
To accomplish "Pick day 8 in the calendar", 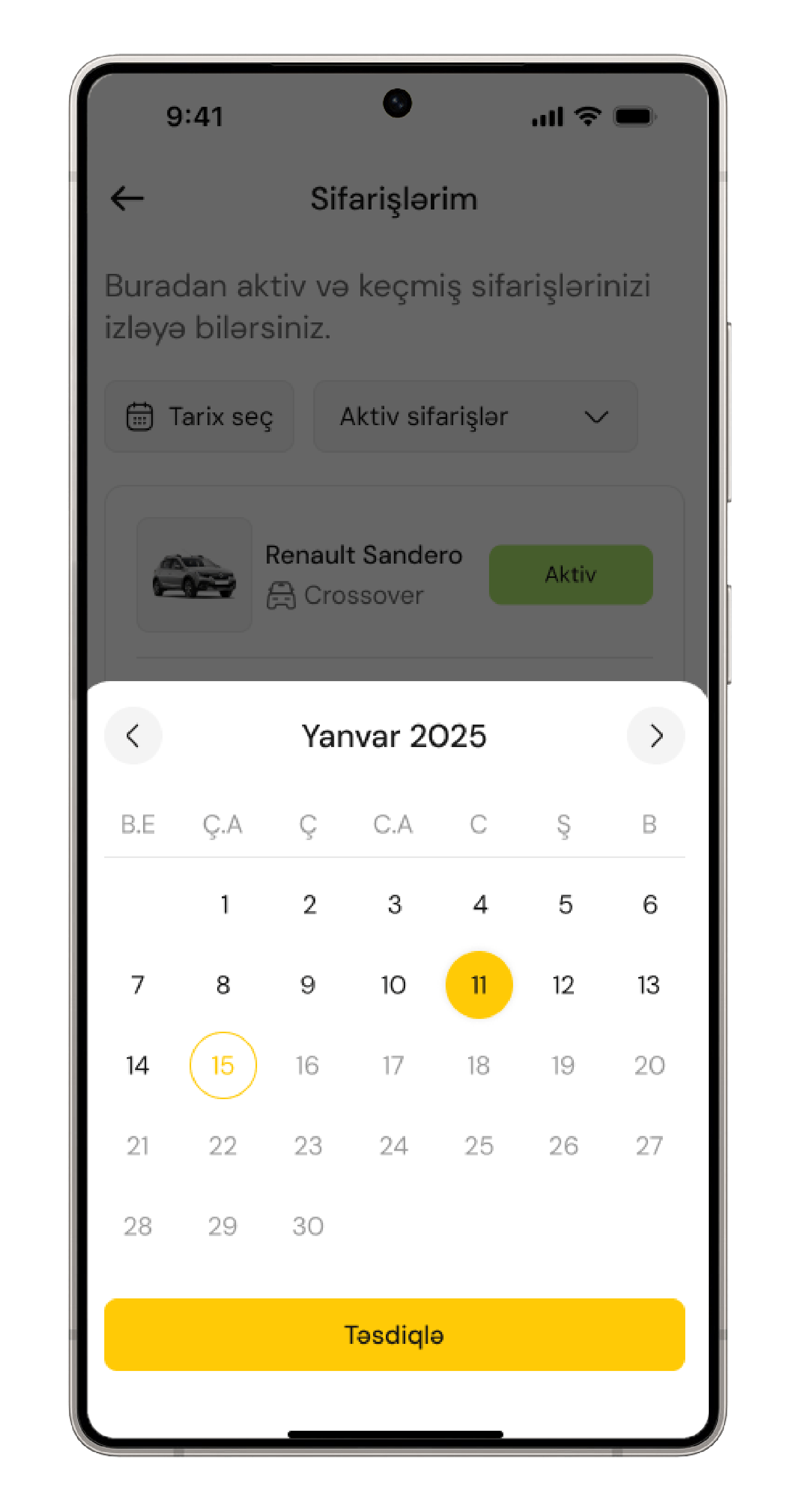I will click(x=222, y=984).
